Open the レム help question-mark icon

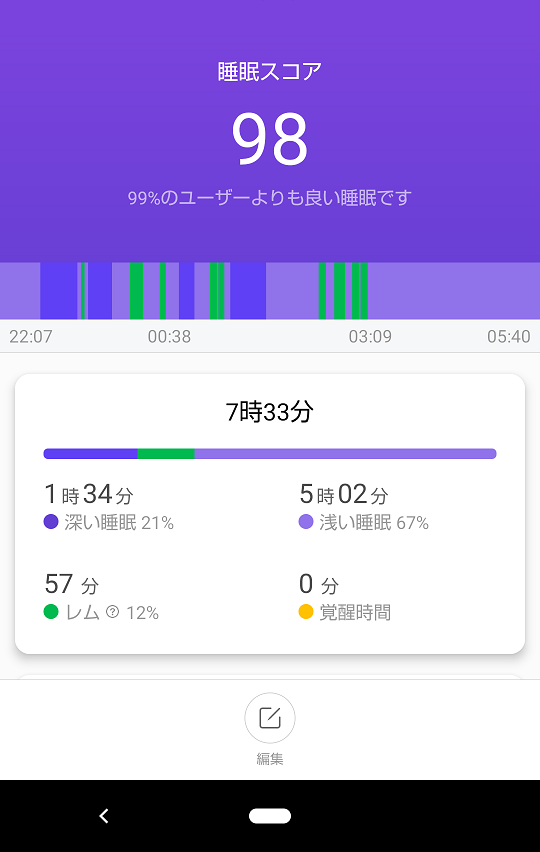click(x=112, y=612)
